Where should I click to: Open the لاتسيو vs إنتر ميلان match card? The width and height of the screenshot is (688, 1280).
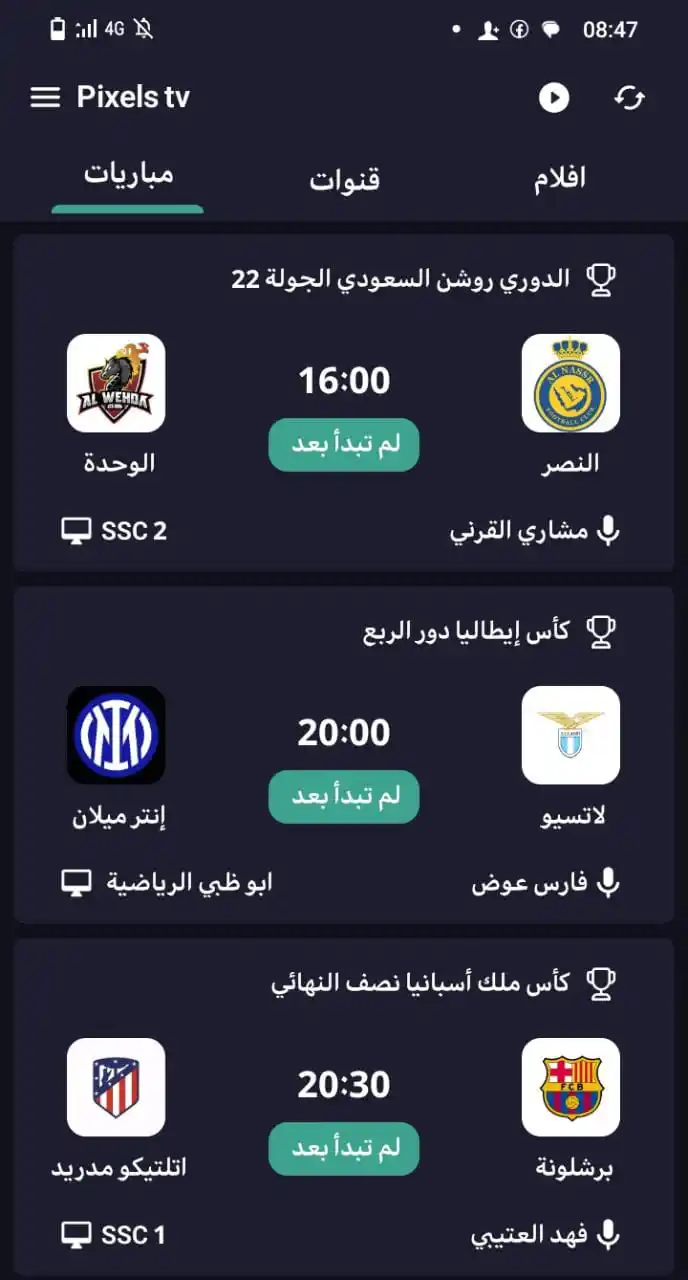point(344,756)
